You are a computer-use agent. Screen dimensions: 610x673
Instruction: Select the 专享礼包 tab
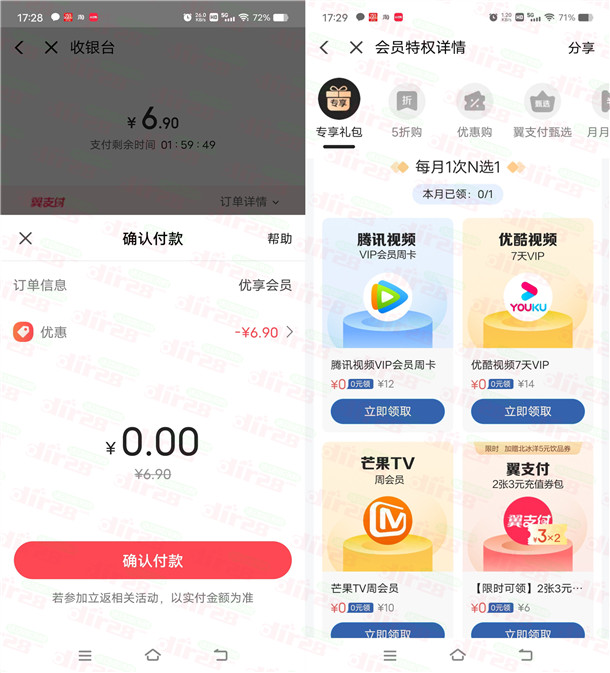coord(339,110)
